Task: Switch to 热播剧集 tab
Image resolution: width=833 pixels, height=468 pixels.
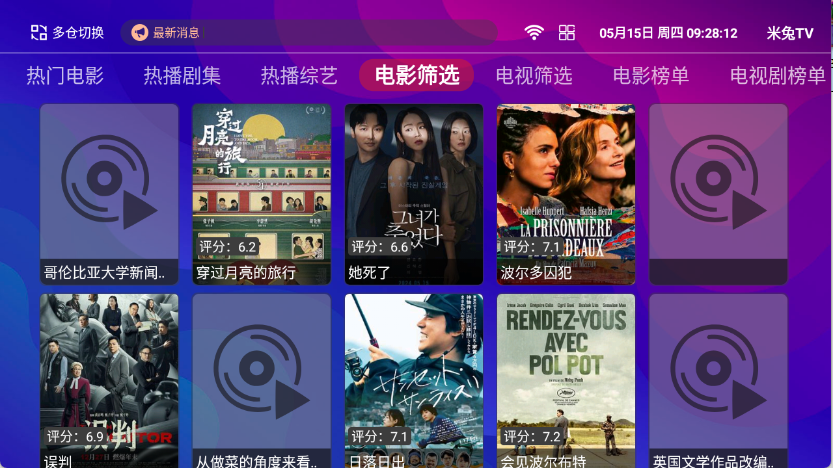Action: coord(182,76)
